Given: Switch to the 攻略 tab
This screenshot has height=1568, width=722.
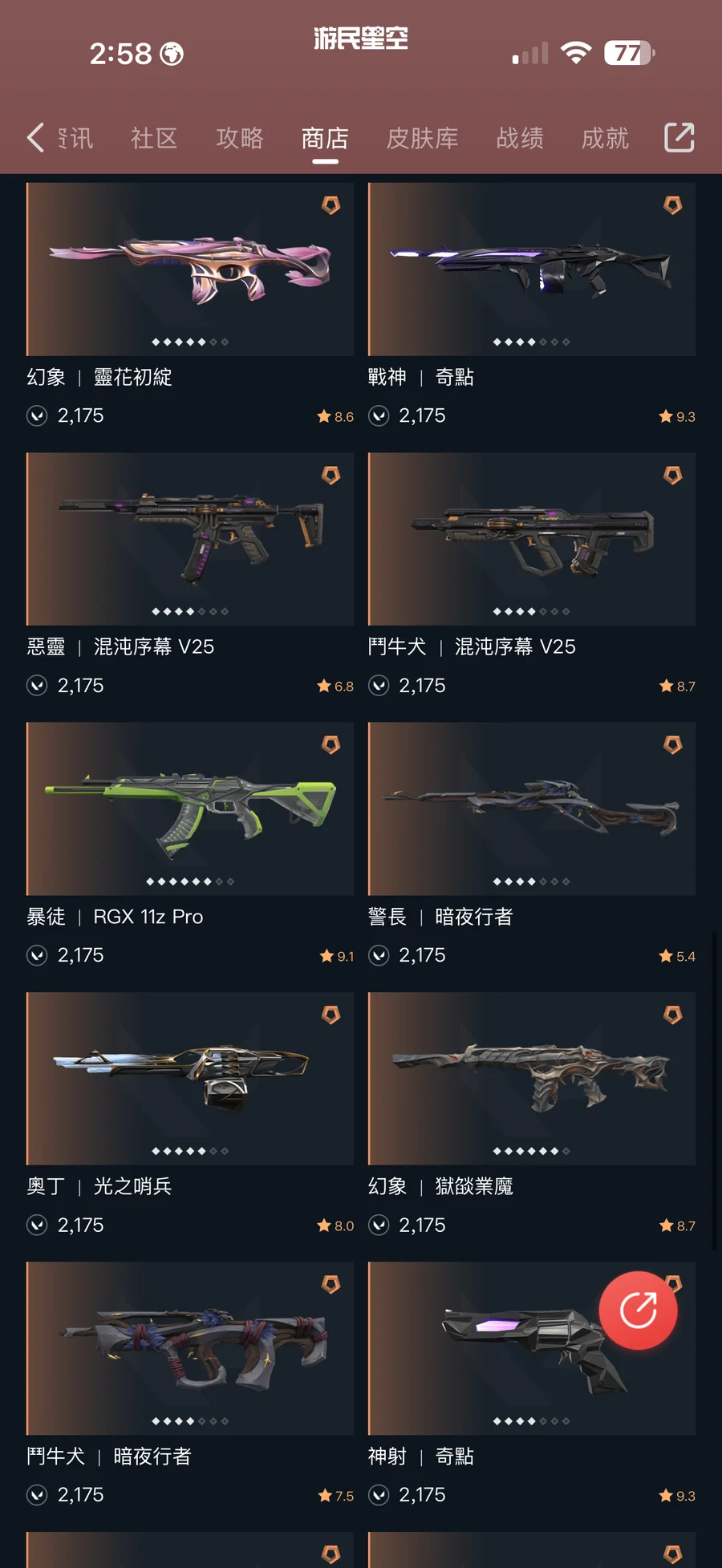Looking at the screenshot, I should (x=240, y=138).
